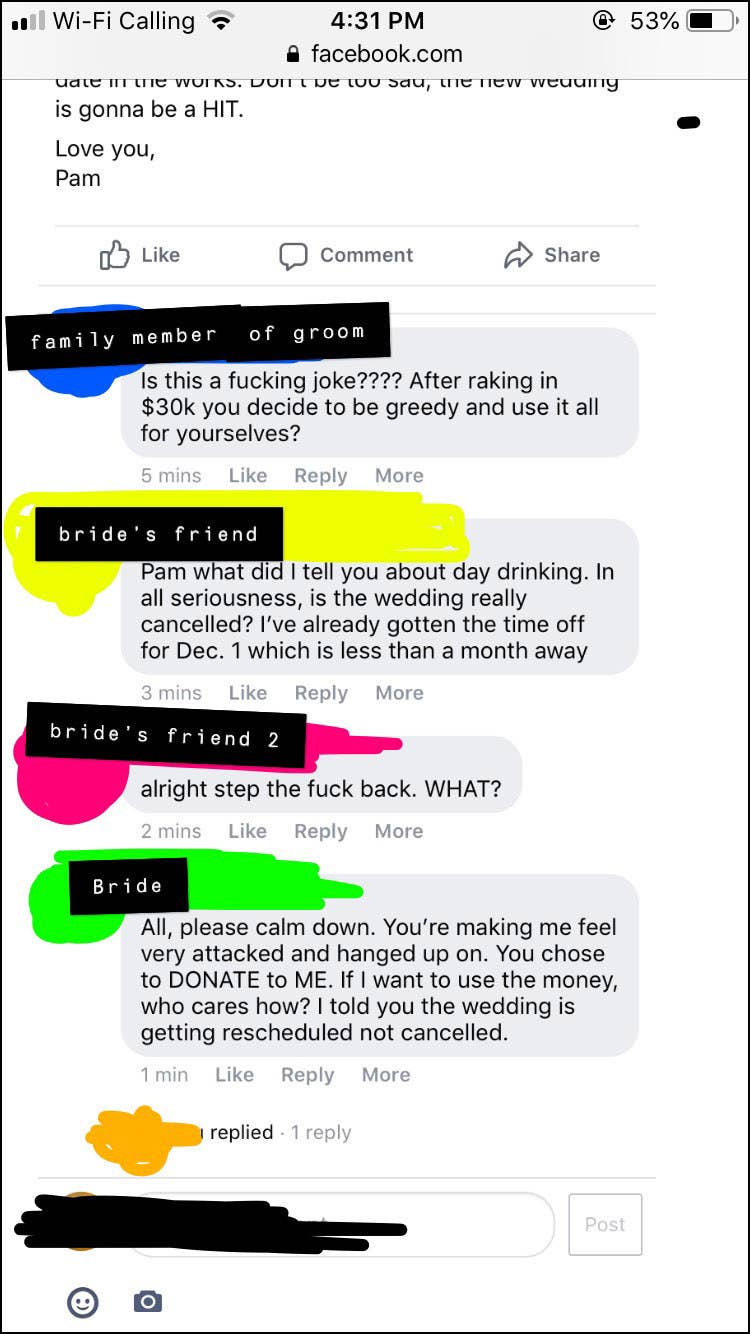Image resolution: width=750 pixels, height=1334 pixels.
Task: Open More on the bride's comment
Action: 386,1075
